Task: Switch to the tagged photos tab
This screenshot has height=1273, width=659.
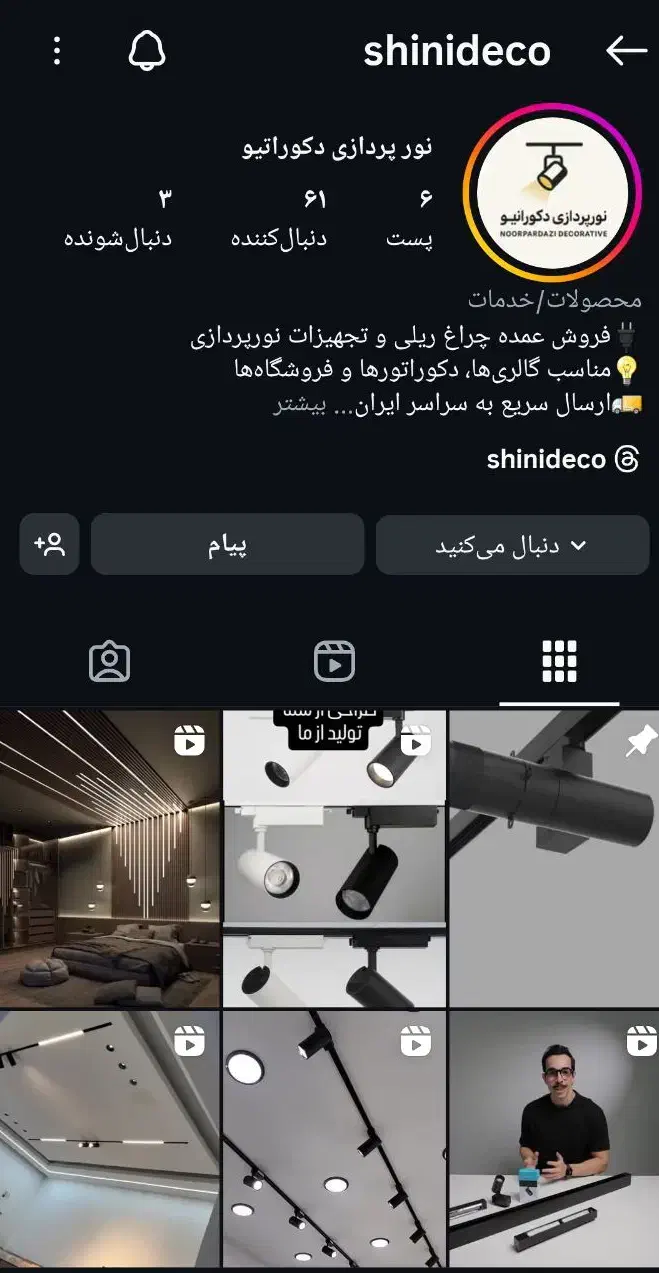Action: [x=109, y=661]
